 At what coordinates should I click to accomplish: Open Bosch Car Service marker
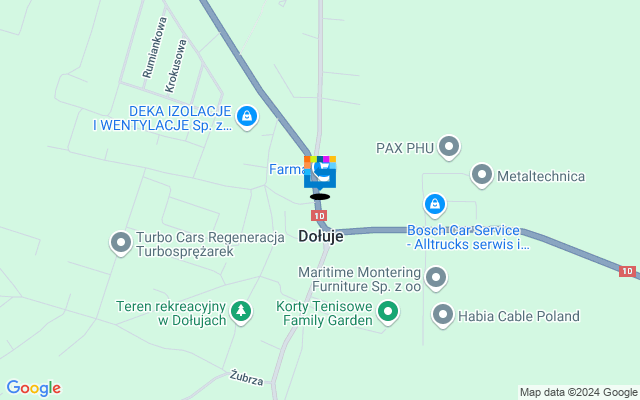[x=434, y=205]
